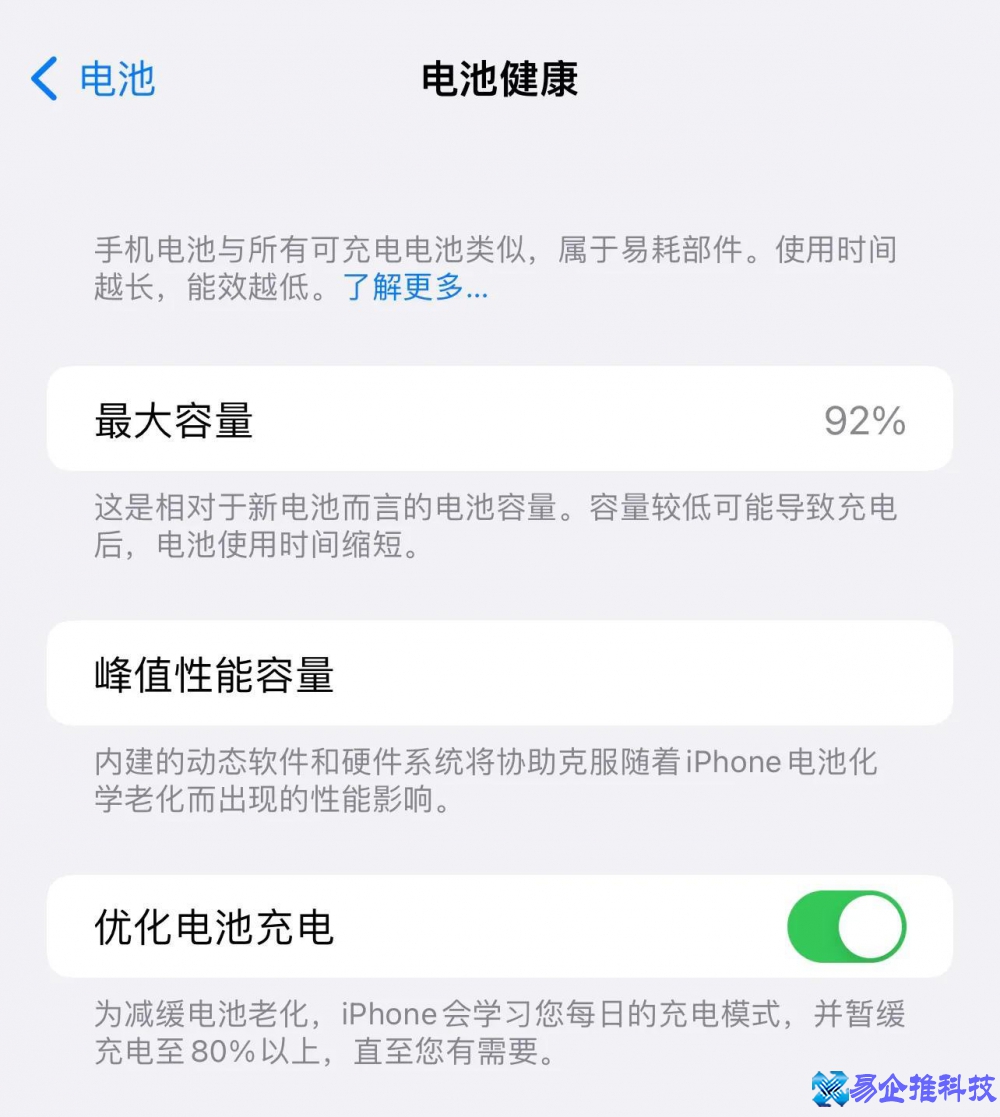The width and height of the screenshot is (1000, 1117).
Task: Tap the back chevron icon at top left
Action: click(x=42, y=79)
